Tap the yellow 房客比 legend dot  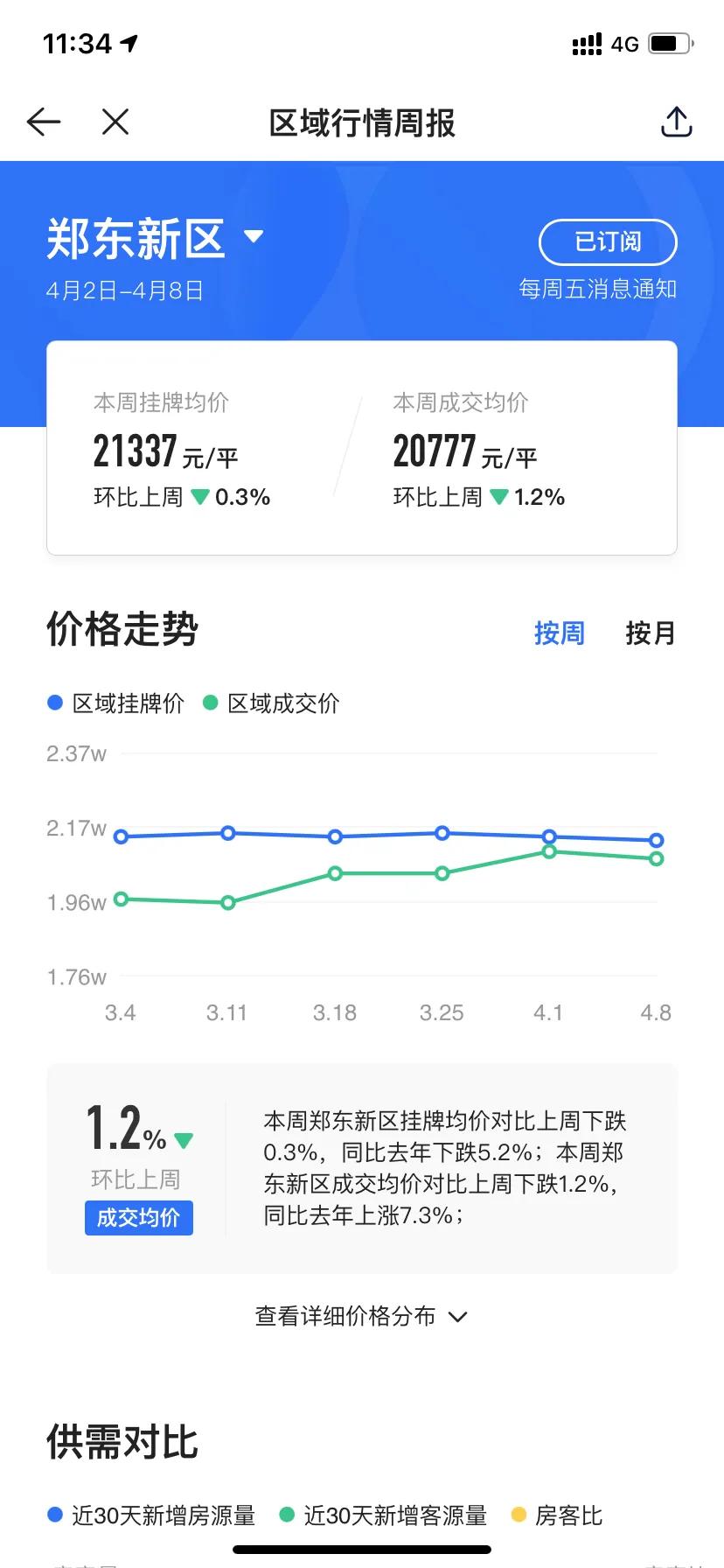tap(519, 1515)
